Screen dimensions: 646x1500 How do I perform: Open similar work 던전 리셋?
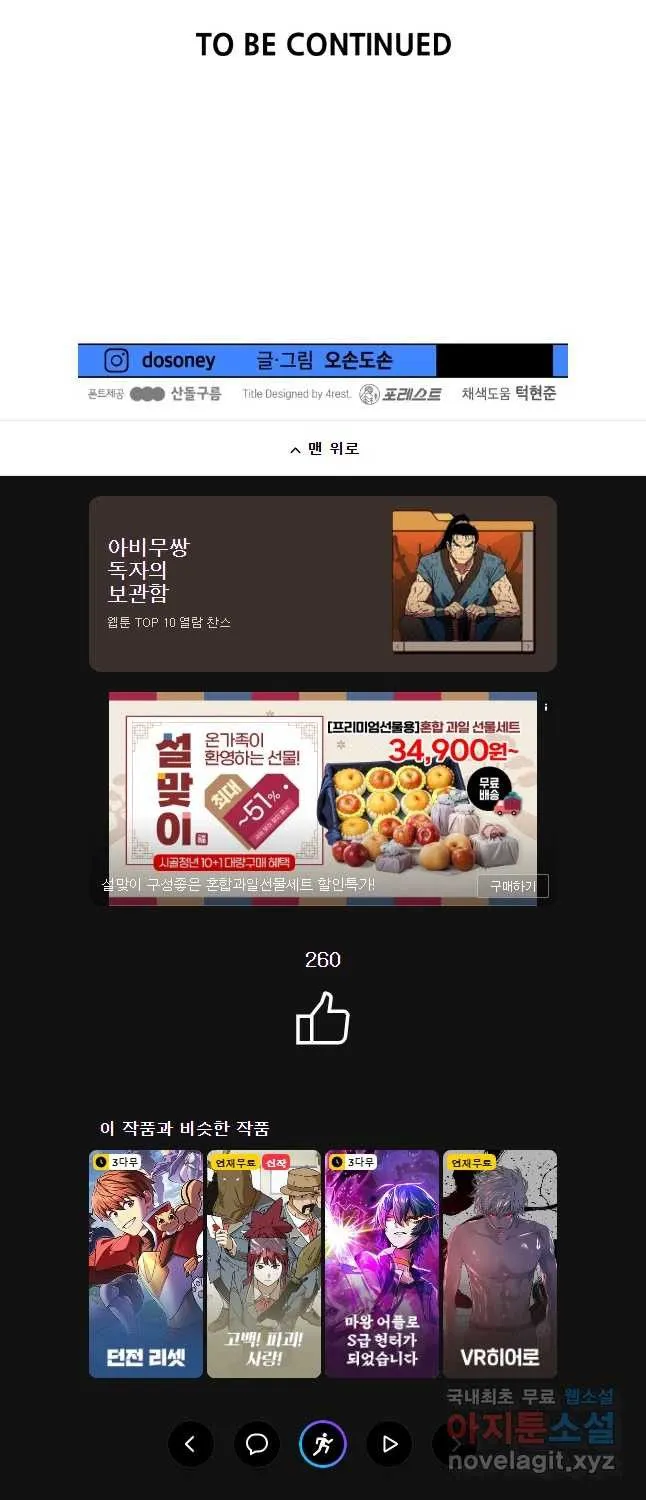point(146,1264)
